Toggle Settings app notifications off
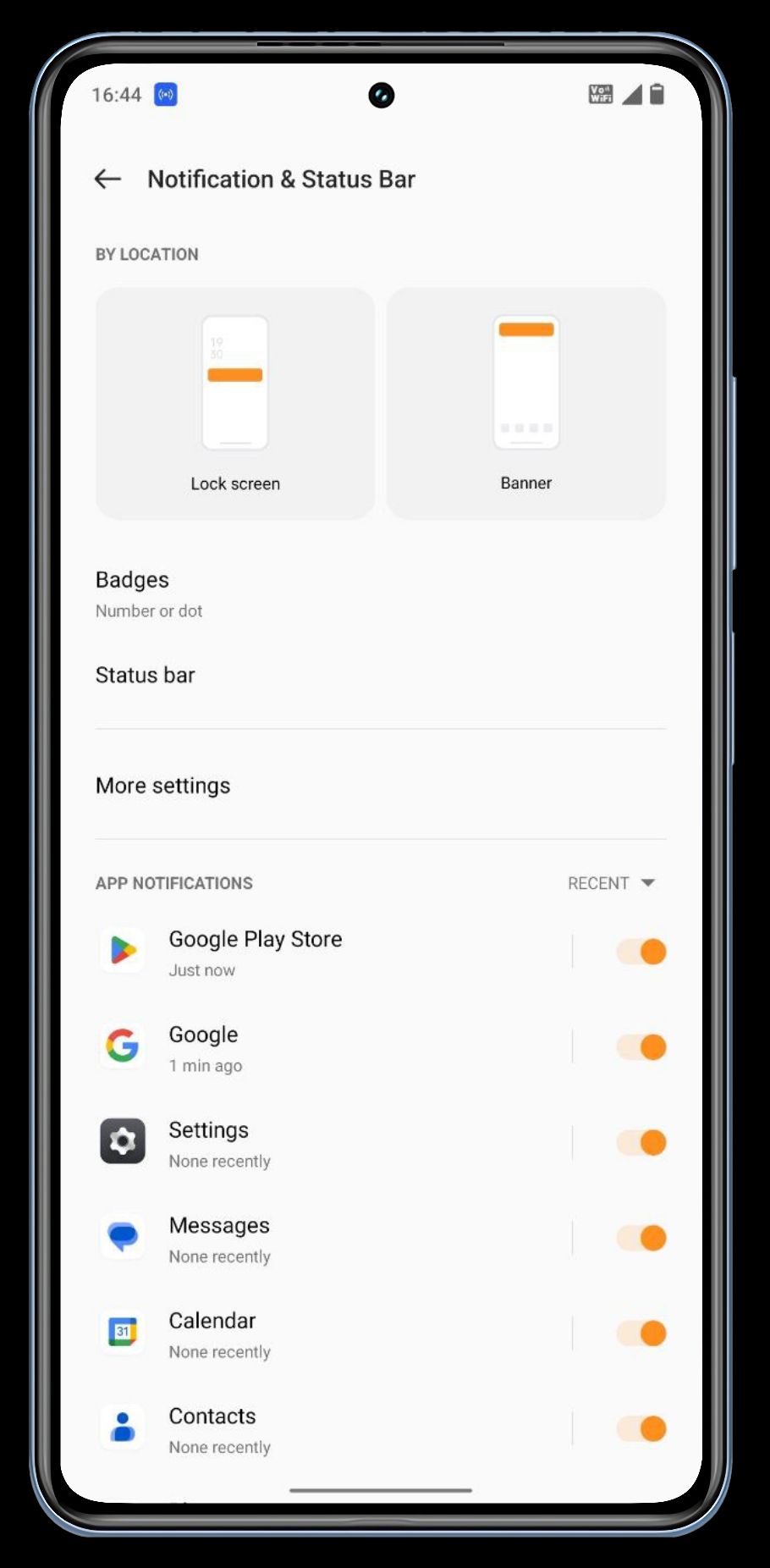Viewport: 770px width, 1568px height. (x=641, y=1143)
